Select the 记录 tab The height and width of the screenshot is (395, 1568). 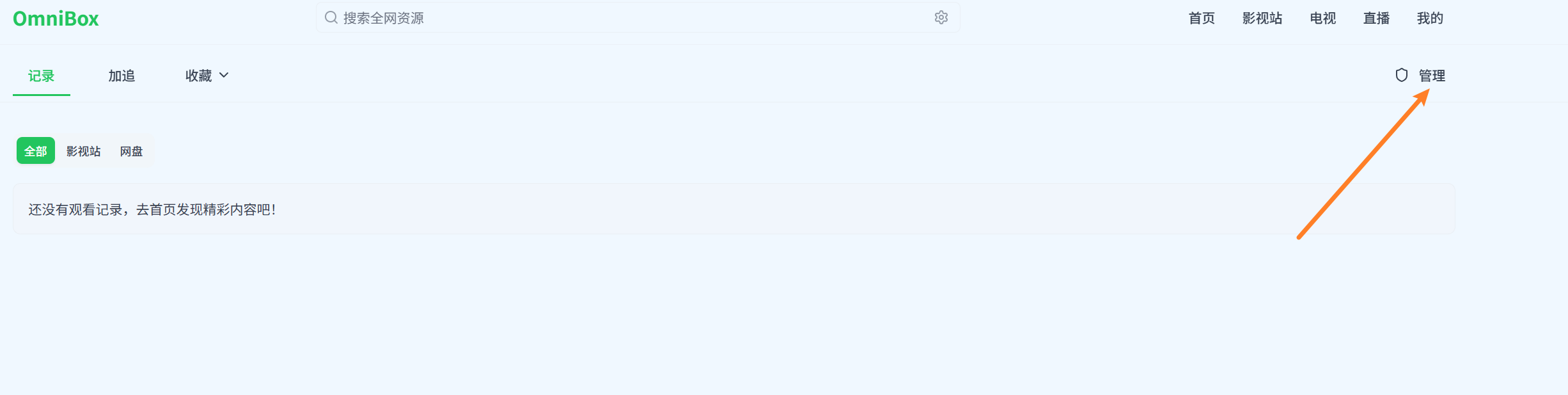point(42,76)
